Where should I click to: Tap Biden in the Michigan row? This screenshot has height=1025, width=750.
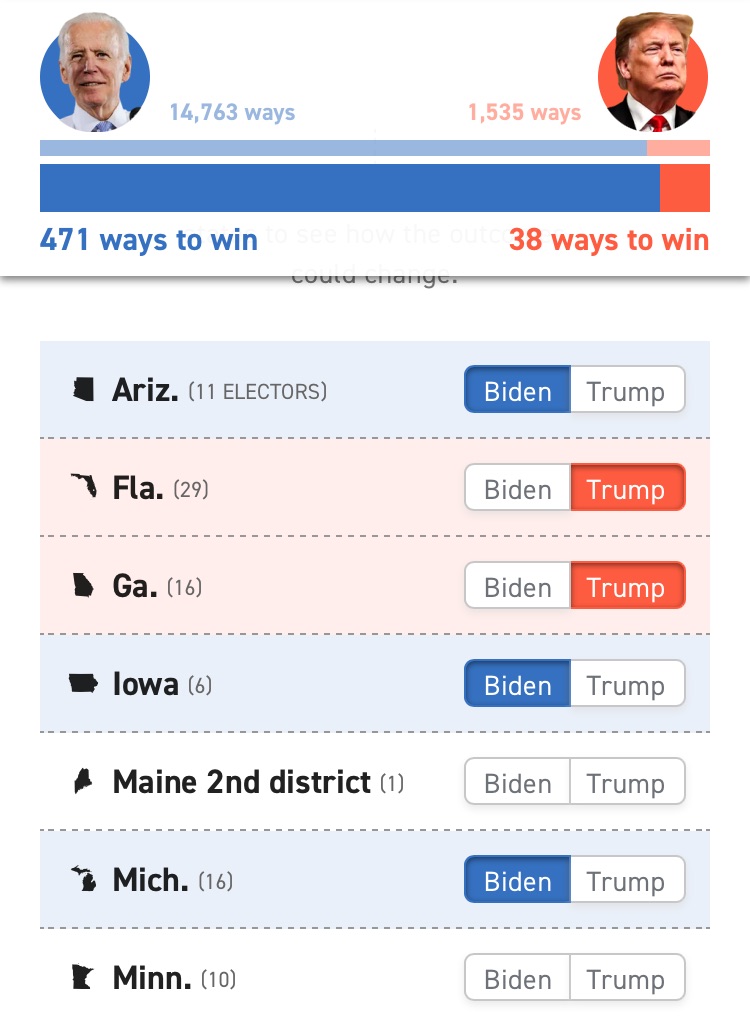(517, 880)
